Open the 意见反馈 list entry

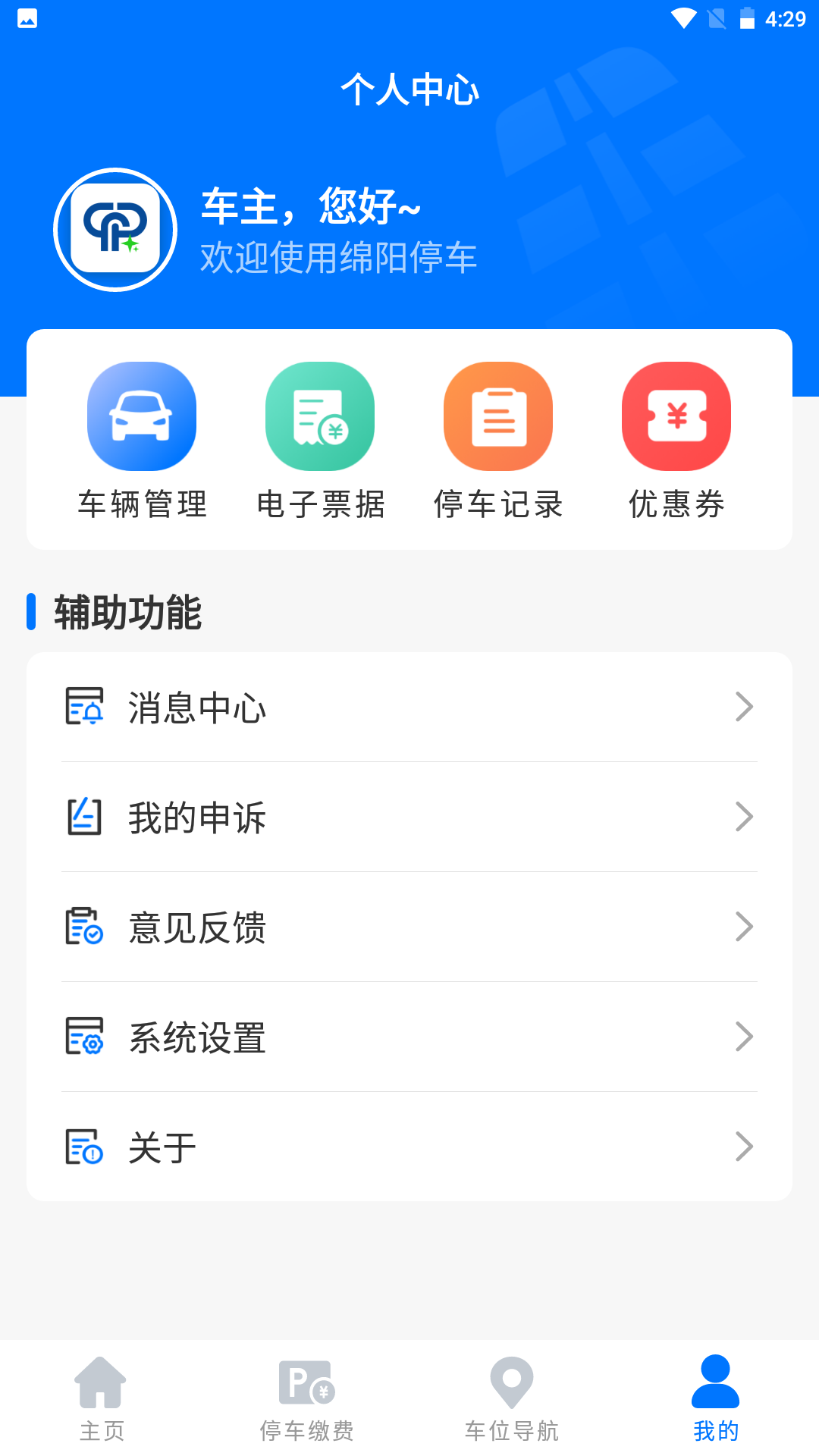point(409,927)
